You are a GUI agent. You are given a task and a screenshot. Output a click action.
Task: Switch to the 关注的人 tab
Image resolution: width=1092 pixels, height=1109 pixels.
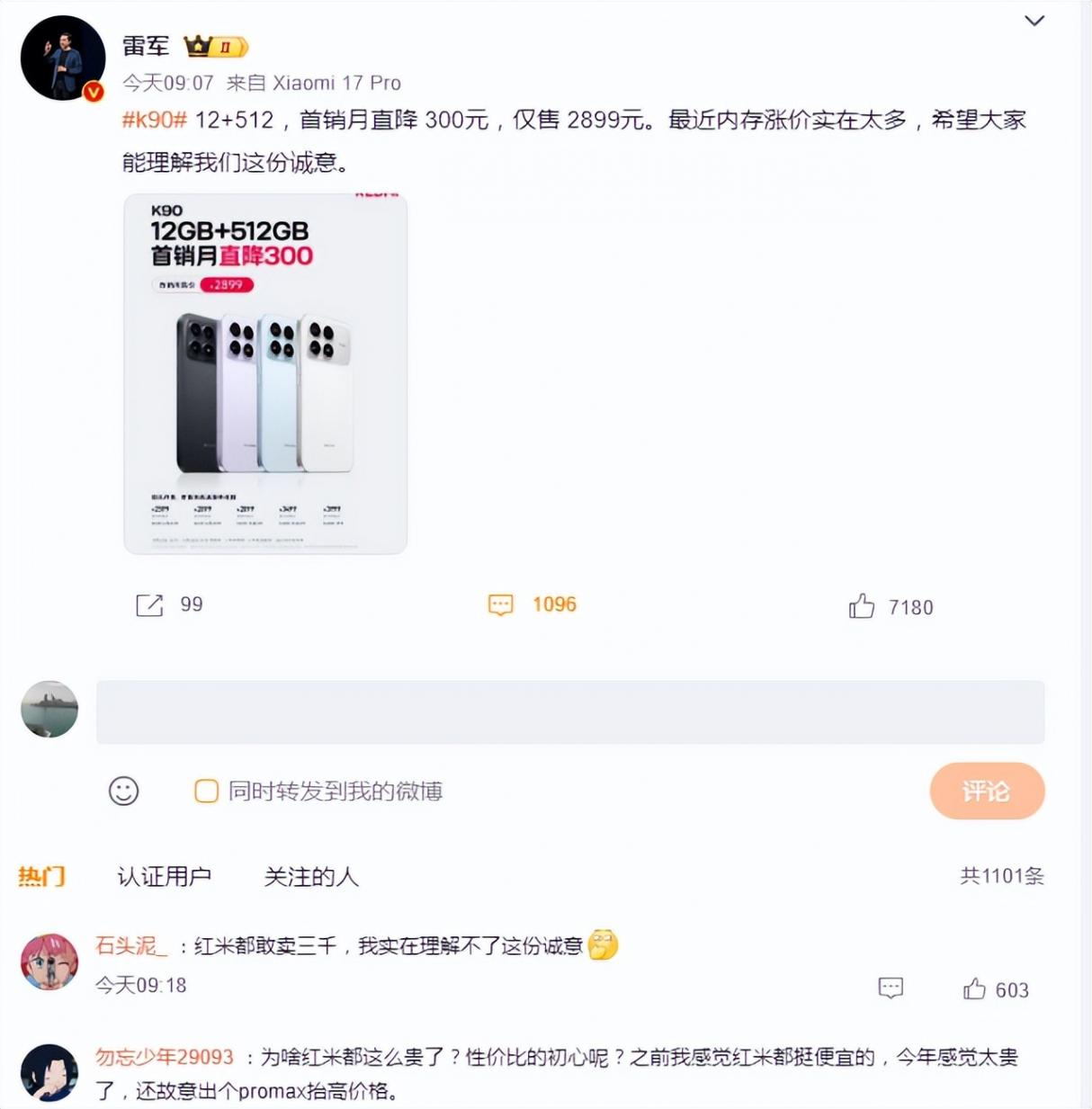[311, 876]
